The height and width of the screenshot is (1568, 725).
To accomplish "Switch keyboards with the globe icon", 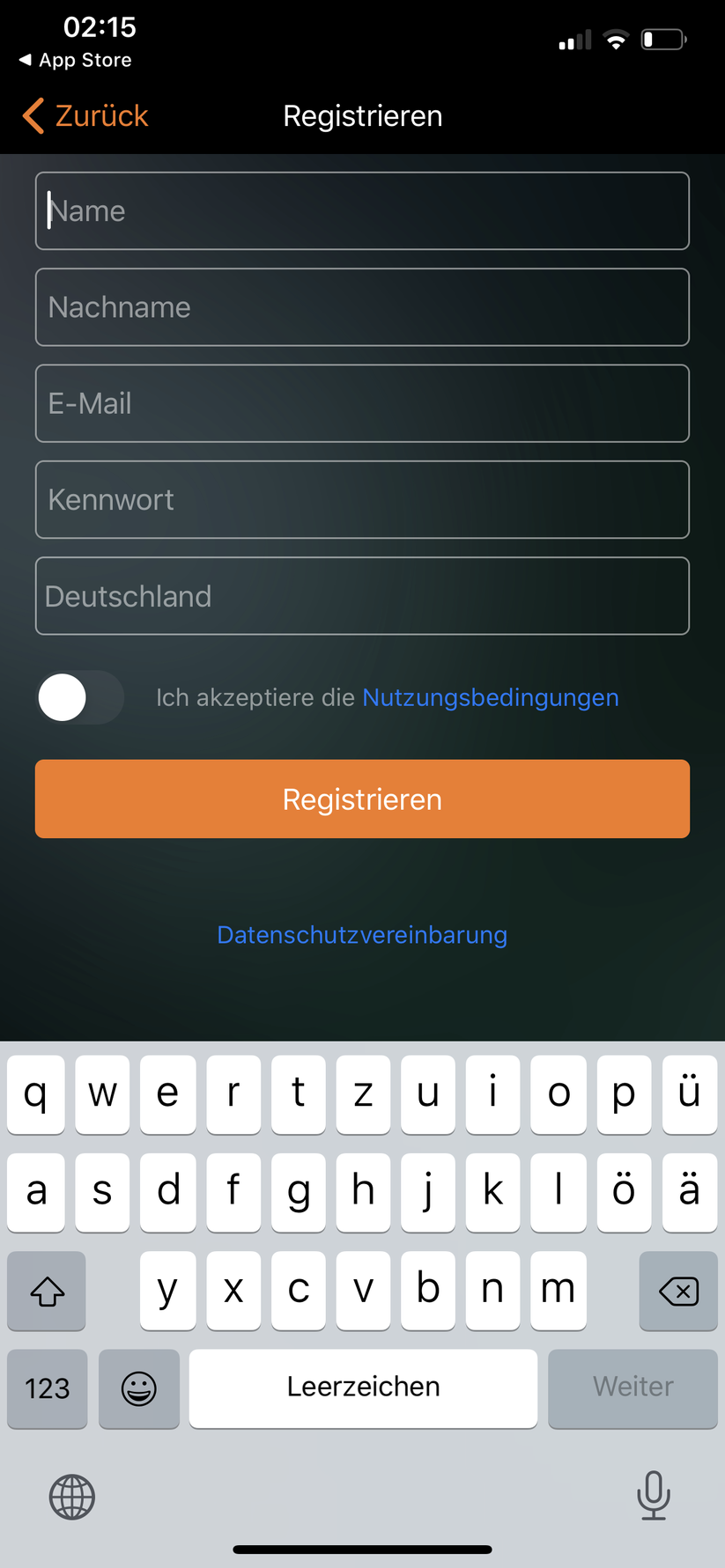I will (x=70, y=1497).
